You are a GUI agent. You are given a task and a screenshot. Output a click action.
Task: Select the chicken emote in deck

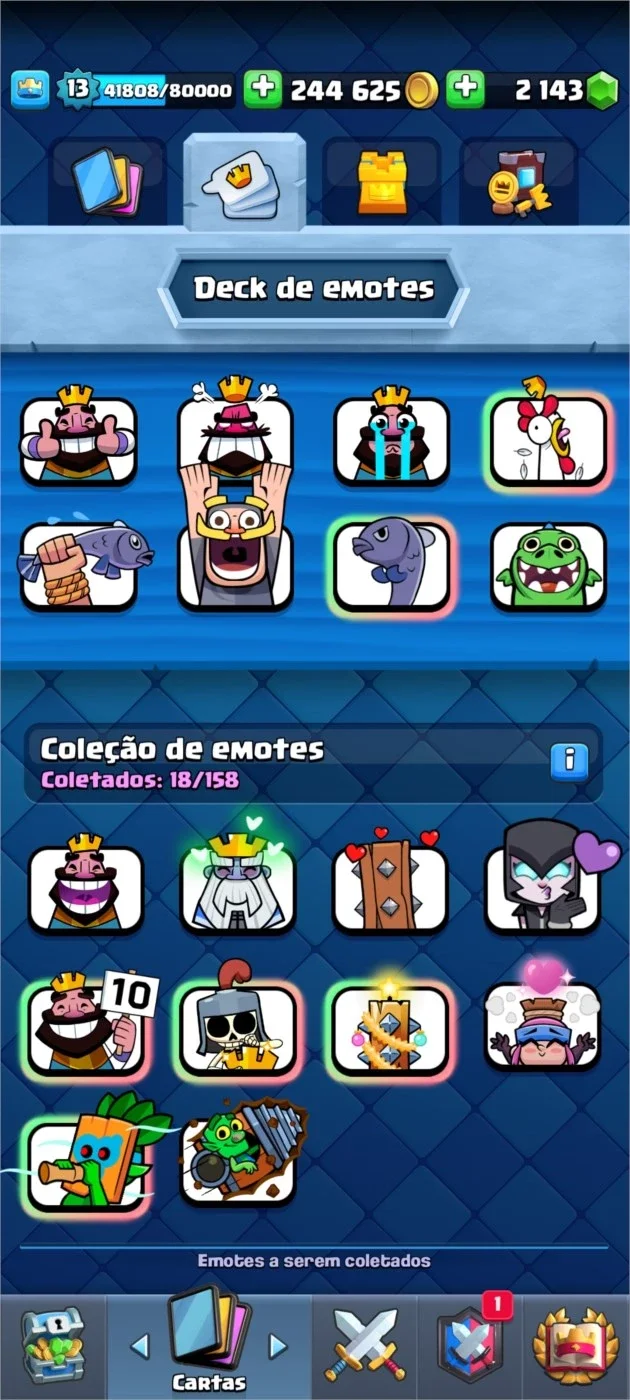click(x=548, y=436)
